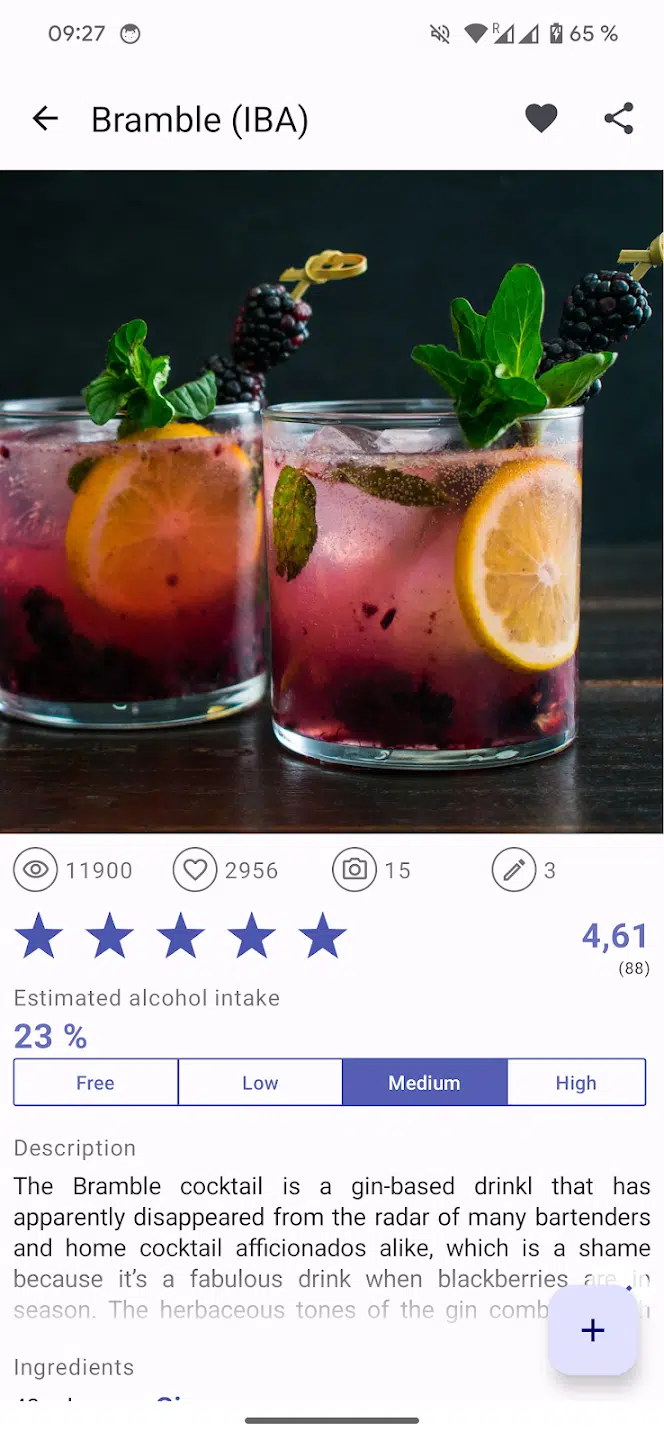Viewport: 664px width, 1440px height.
Task: Rate the Bramble five stars
Action: [322, 938]
